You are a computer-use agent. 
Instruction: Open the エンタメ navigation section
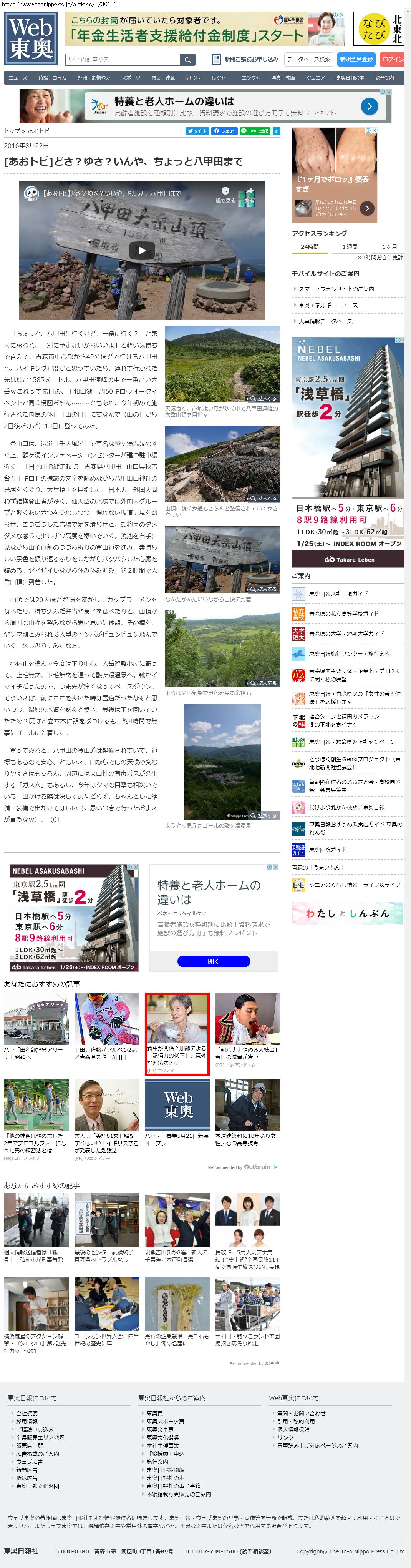[250, 78]
